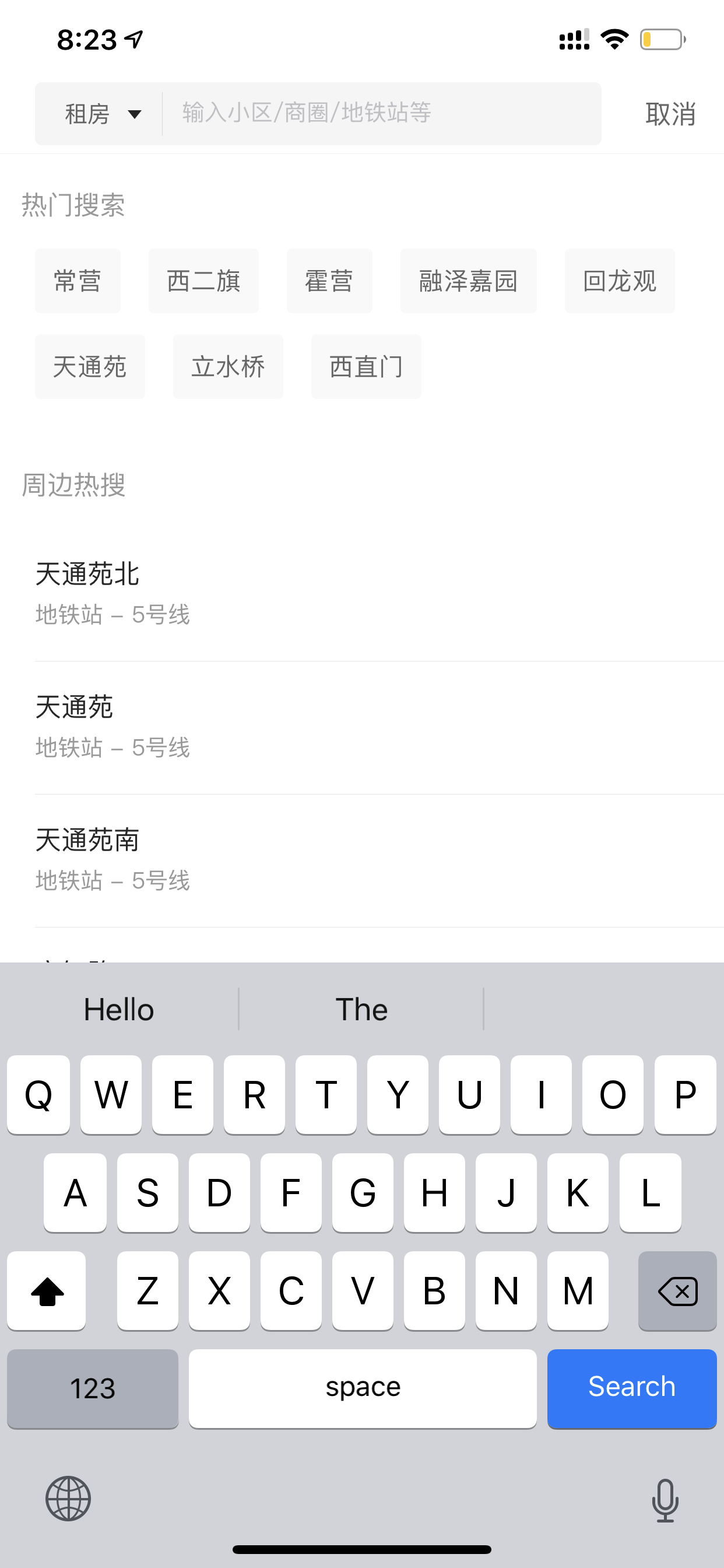Tap the blue Search key
Viewport: 724px width, 1568px height.
click(631, 1388)
